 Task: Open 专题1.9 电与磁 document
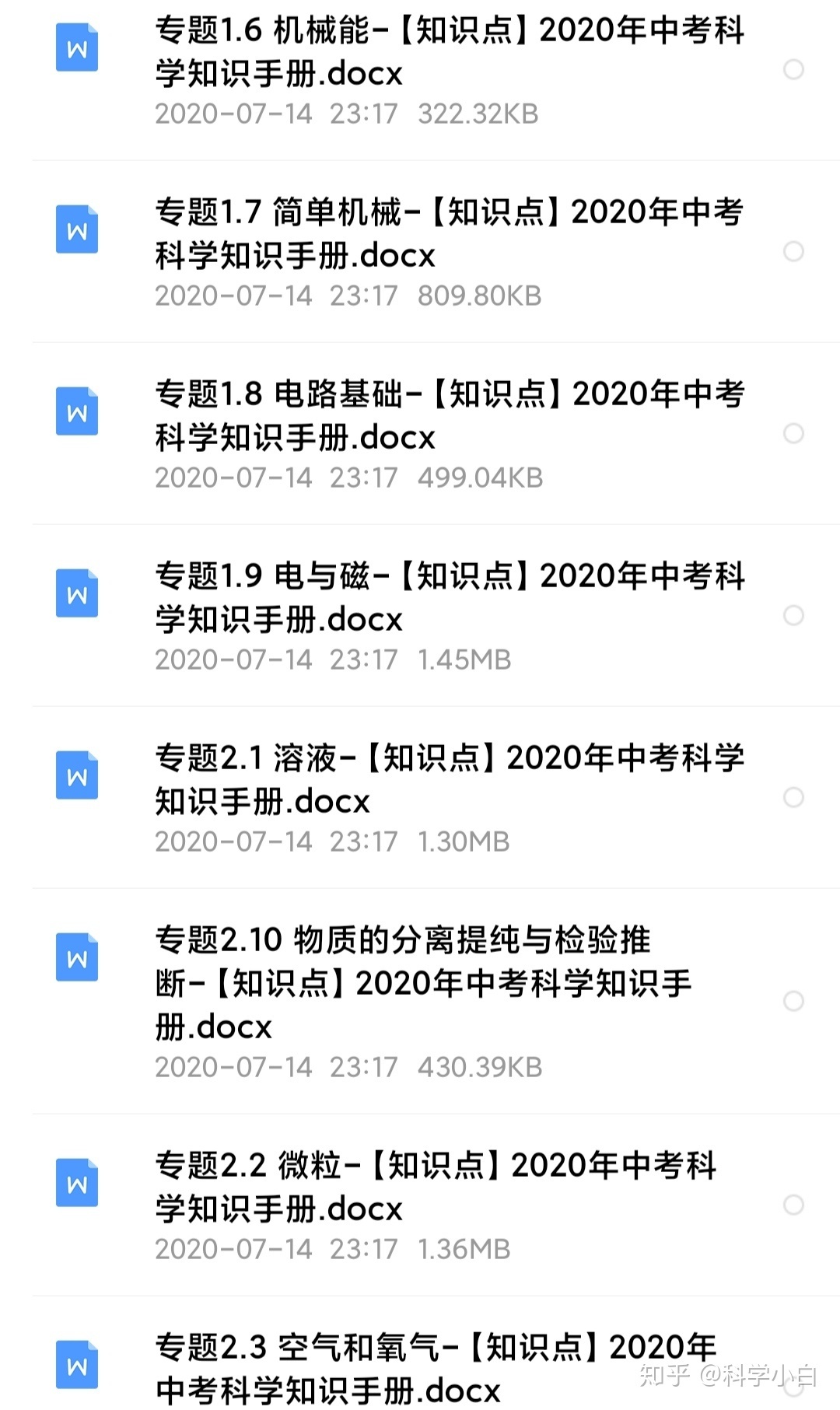[450, 597]
